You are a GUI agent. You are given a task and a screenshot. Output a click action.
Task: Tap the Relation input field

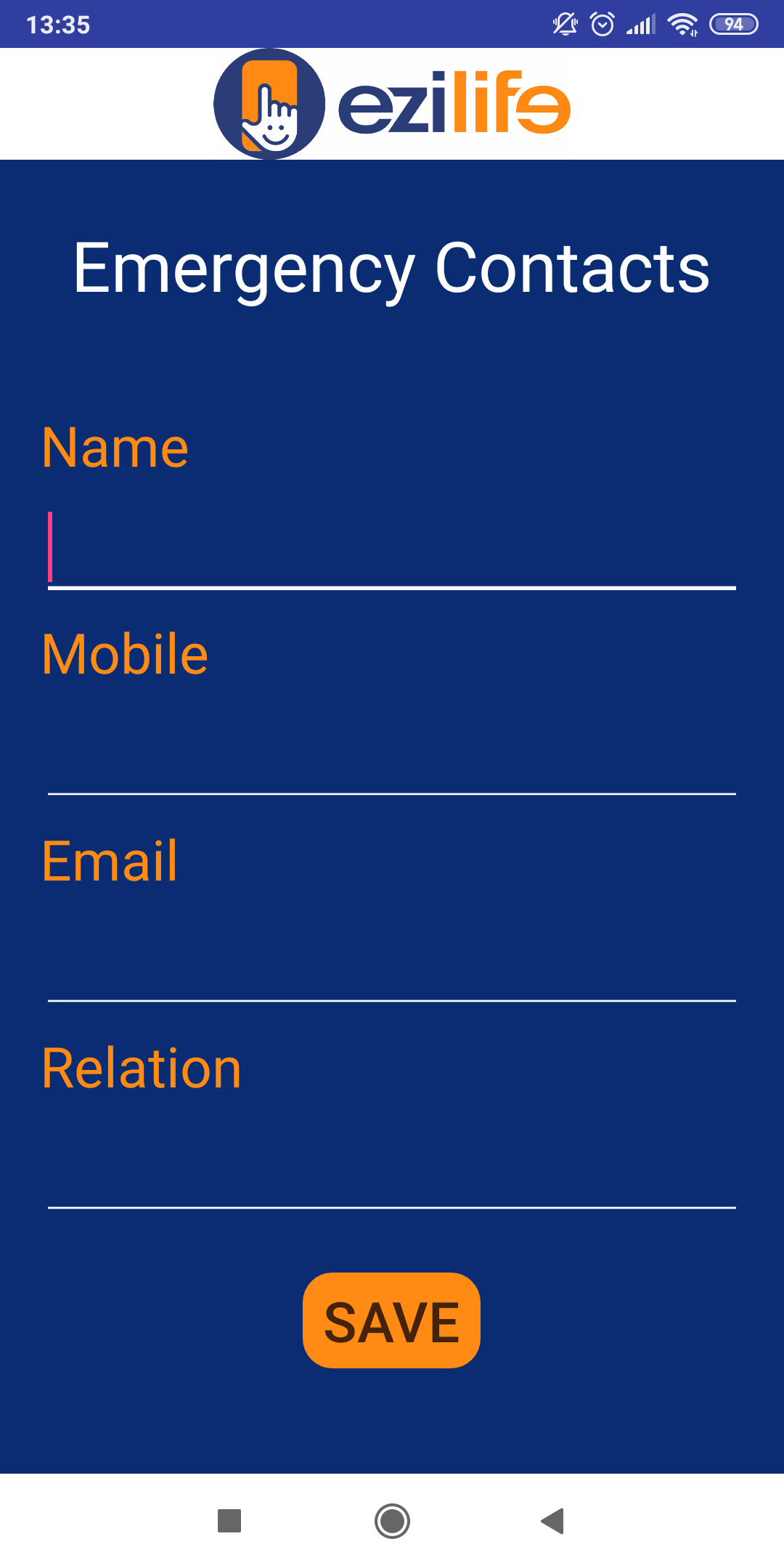pos(392,1168)
